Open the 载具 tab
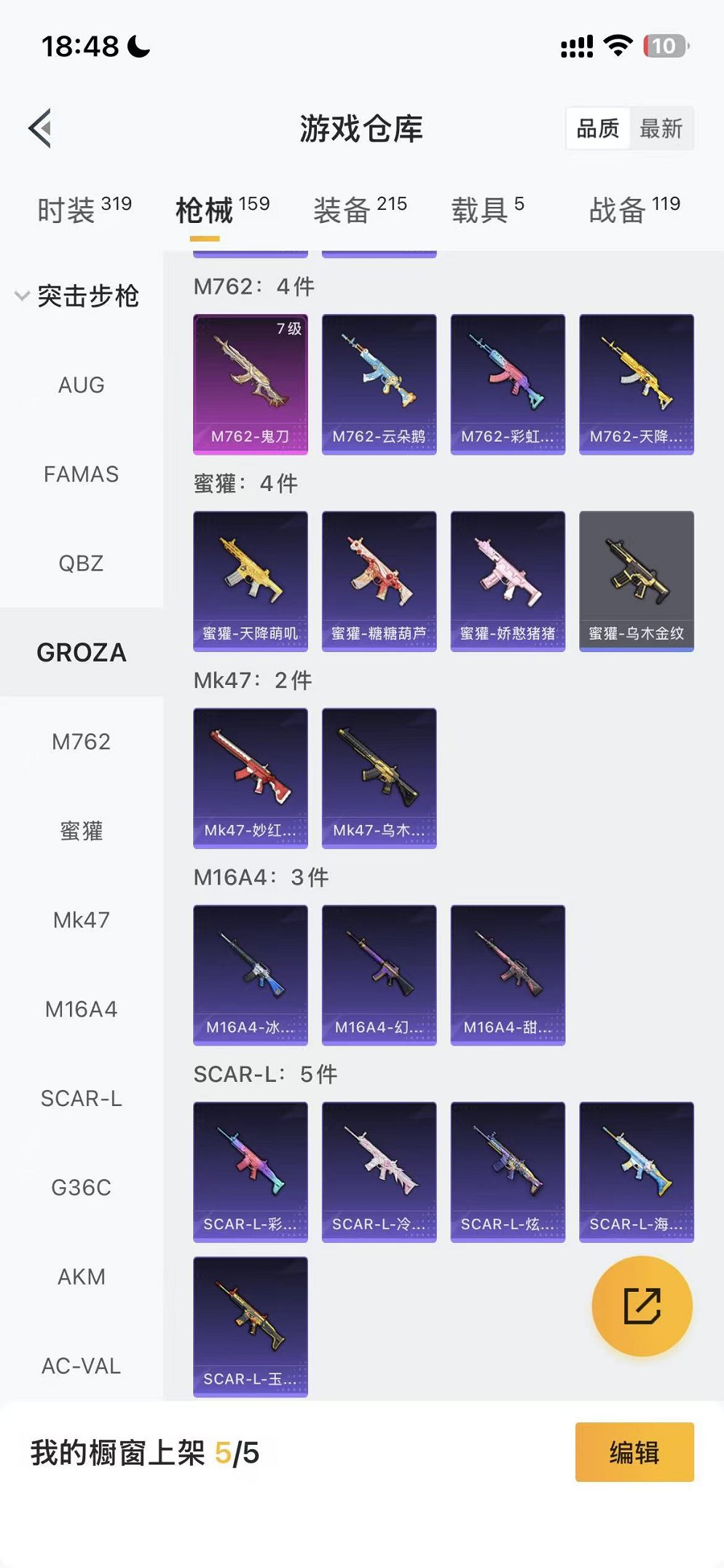This screenshot has width=724, height=1568. coord(487,210)
